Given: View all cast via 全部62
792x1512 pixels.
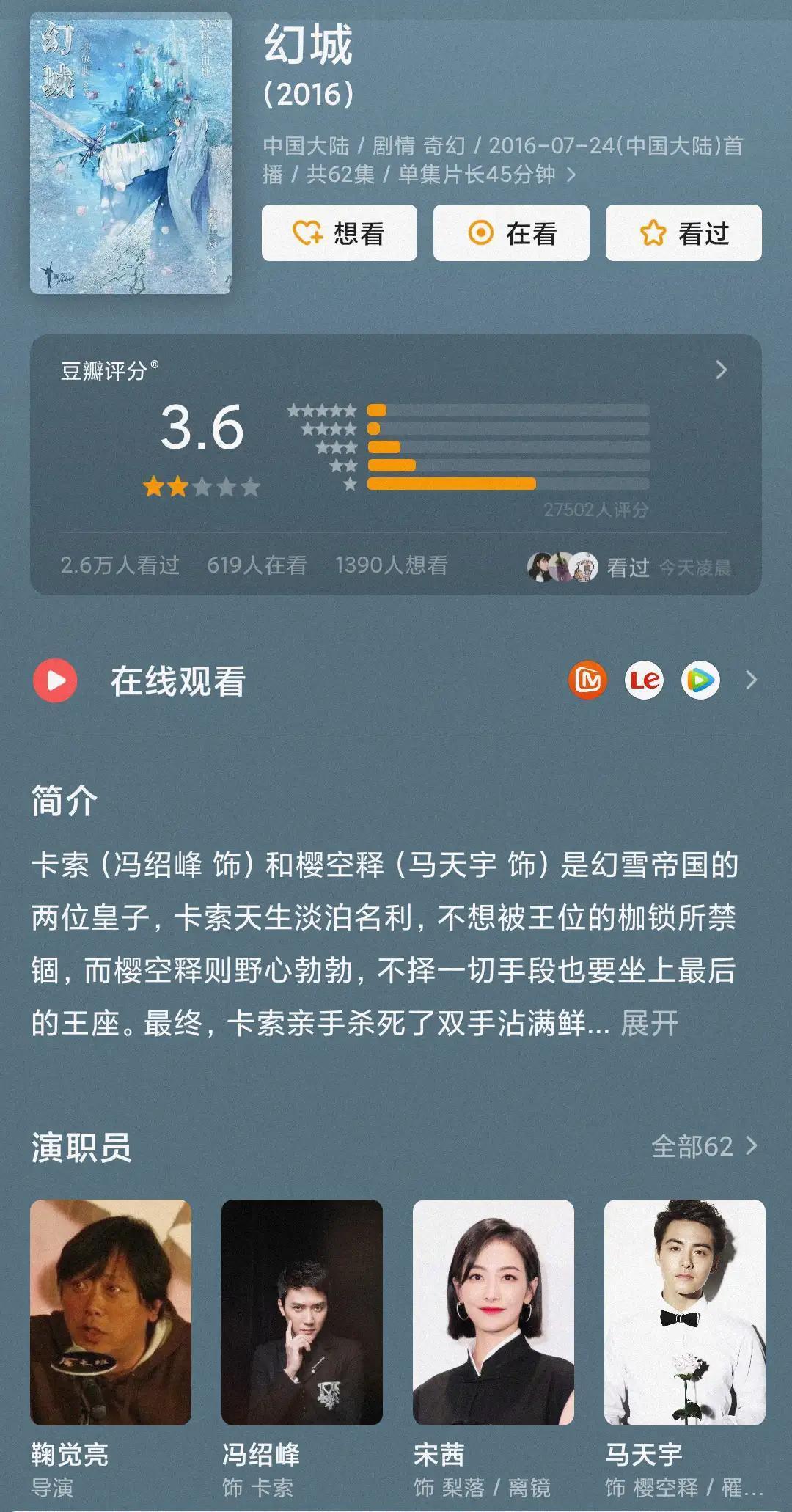Looking at the screenshot, I should point(704,1146).
